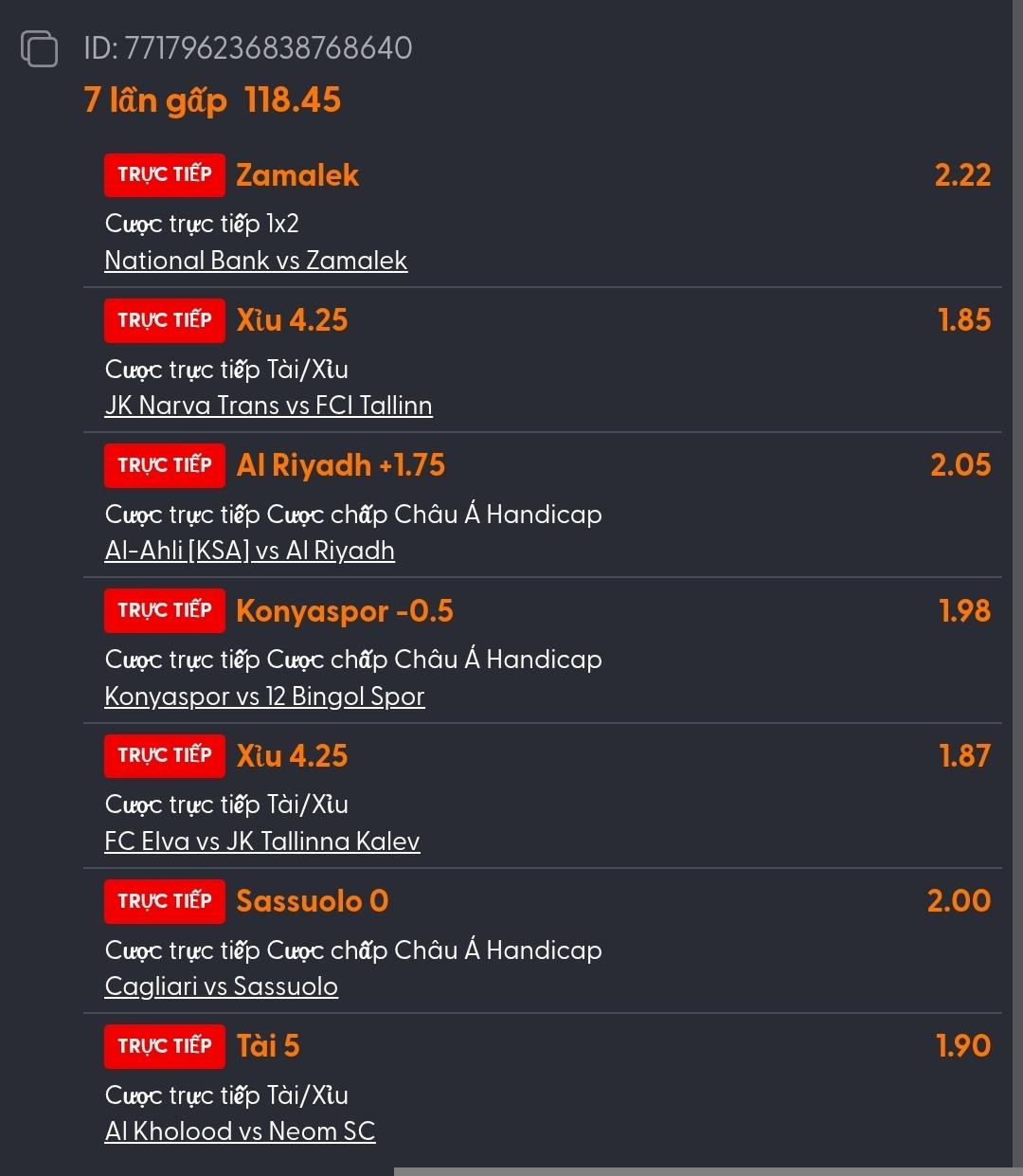This screenshot has height=1176, width=1023.
Task: View Al Kholood vs Neom SC match
Action: coord(240,1131)
